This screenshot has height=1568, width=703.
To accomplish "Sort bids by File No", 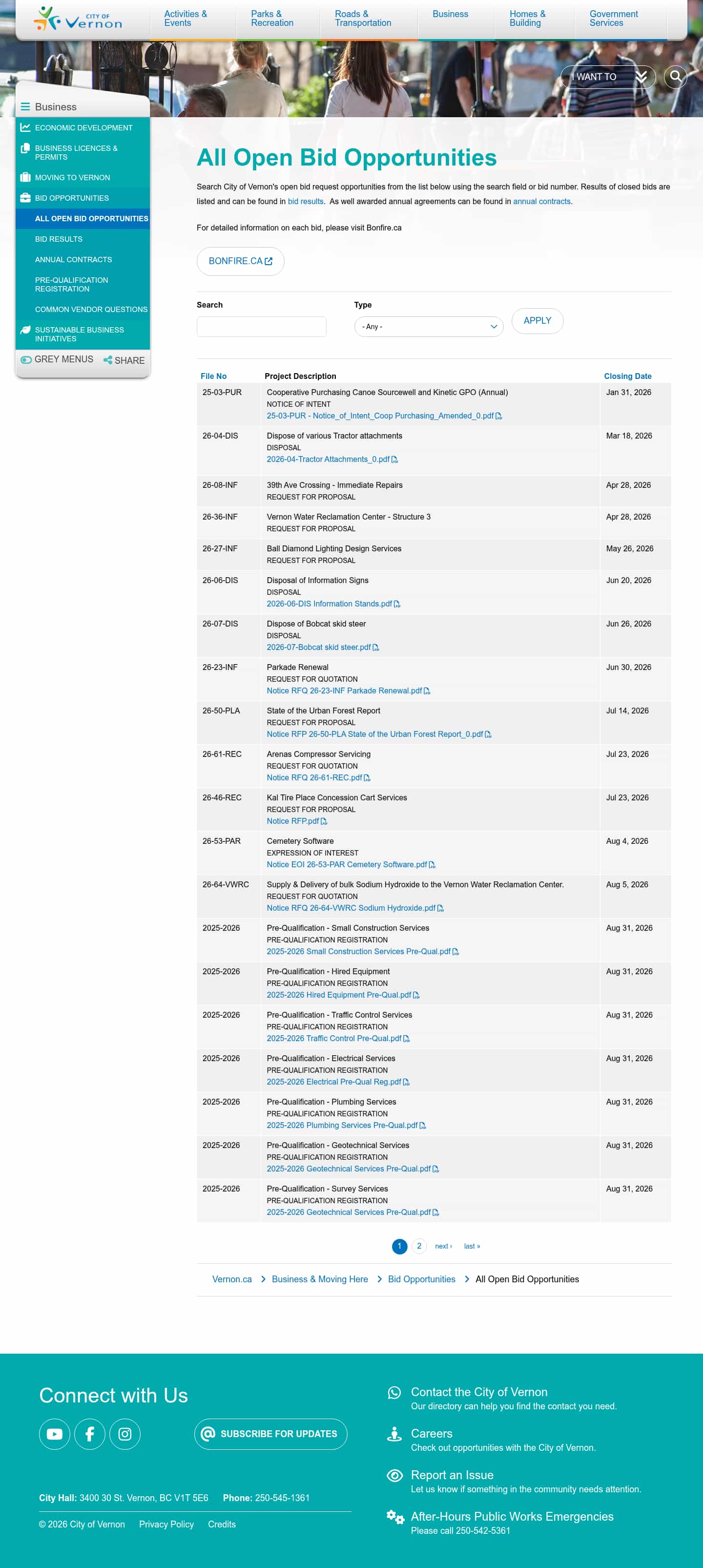I will click(213, 376).
